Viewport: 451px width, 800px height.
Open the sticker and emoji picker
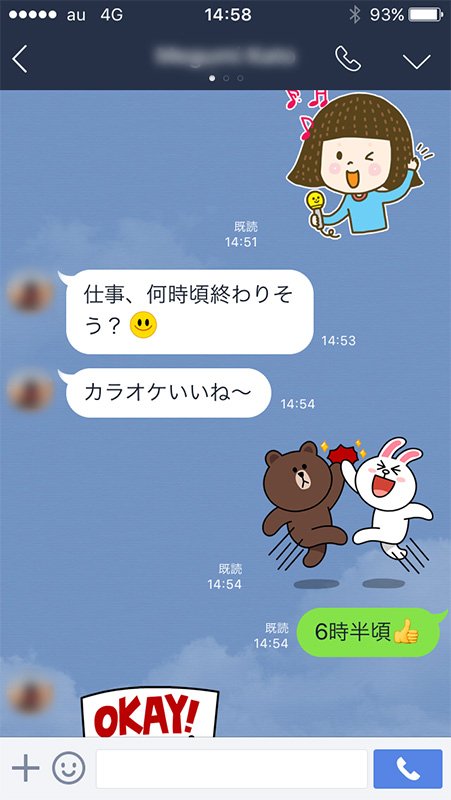[x=68, y=768]
